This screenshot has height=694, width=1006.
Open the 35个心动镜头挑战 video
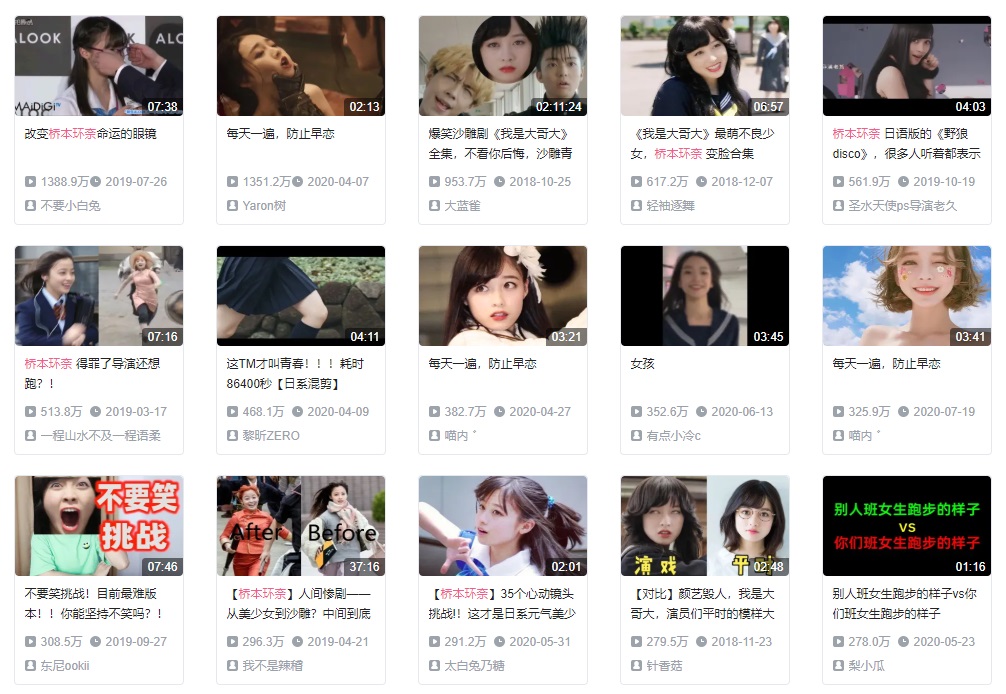coord(502,526)
